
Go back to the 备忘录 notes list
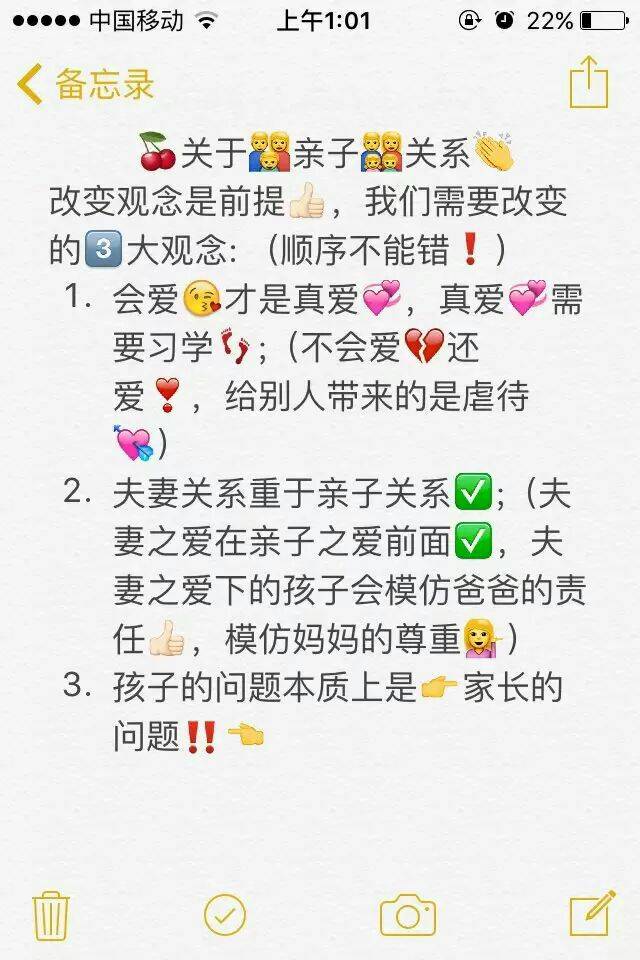pos(86,84)
